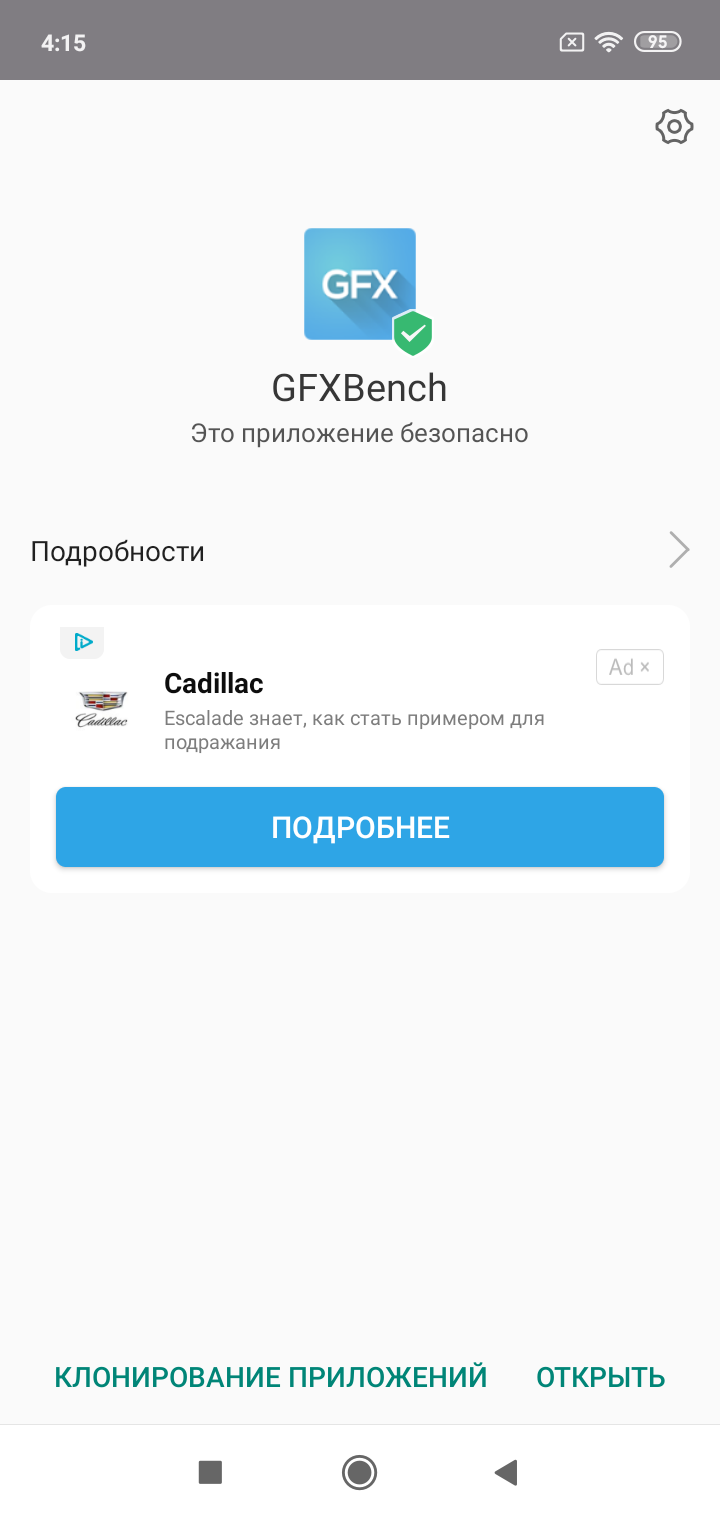Expand the Подробности row
The width and height of the screenshot is (720, 1520).
(360, 551)
